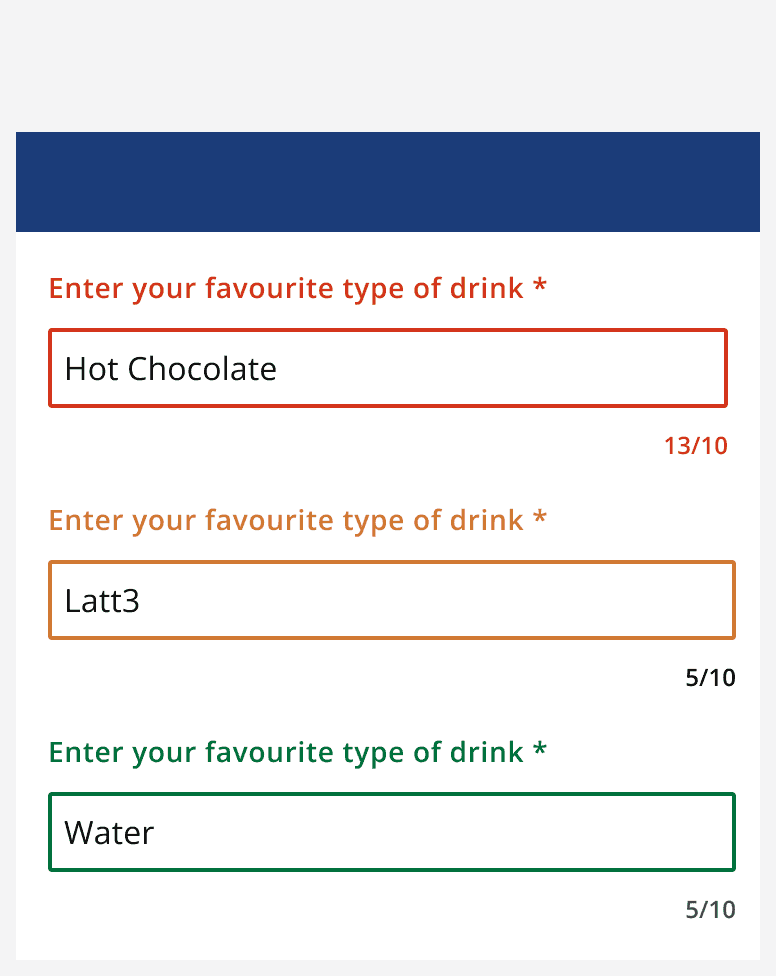Click inside the 'Hot Chocolate' text field
The image size is (776, 976).
click(388, 368)
